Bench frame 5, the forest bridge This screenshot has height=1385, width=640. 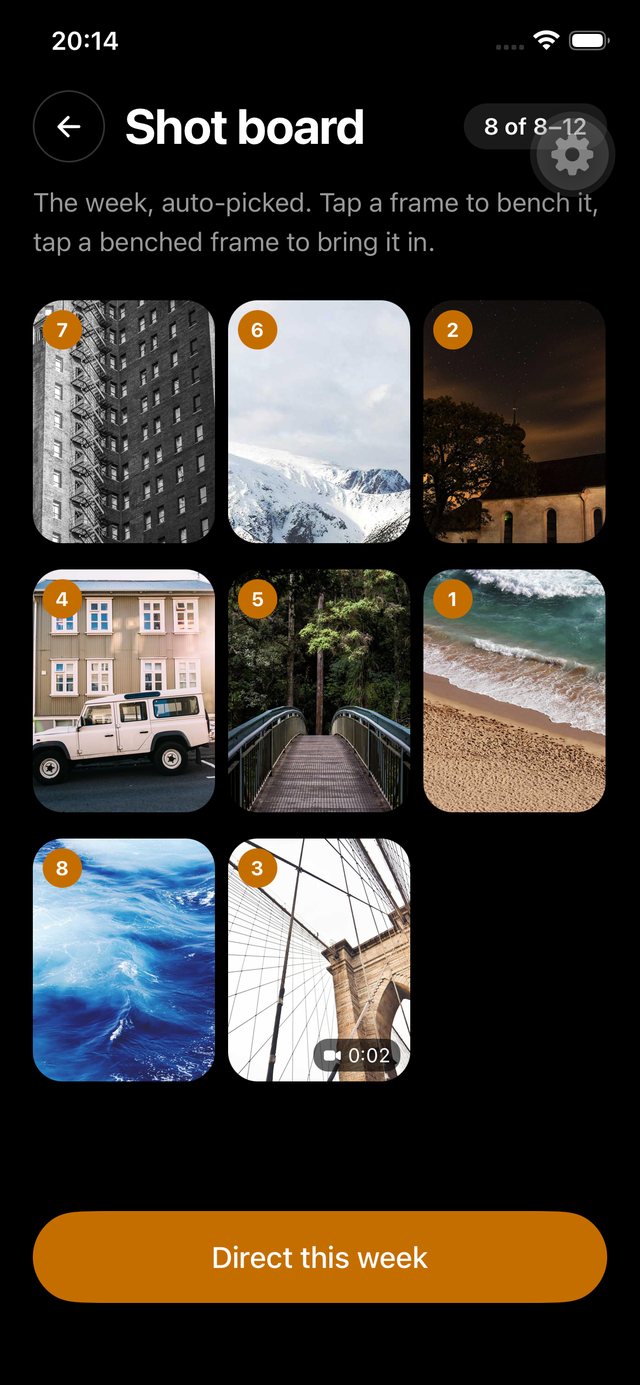pos(319,691)
